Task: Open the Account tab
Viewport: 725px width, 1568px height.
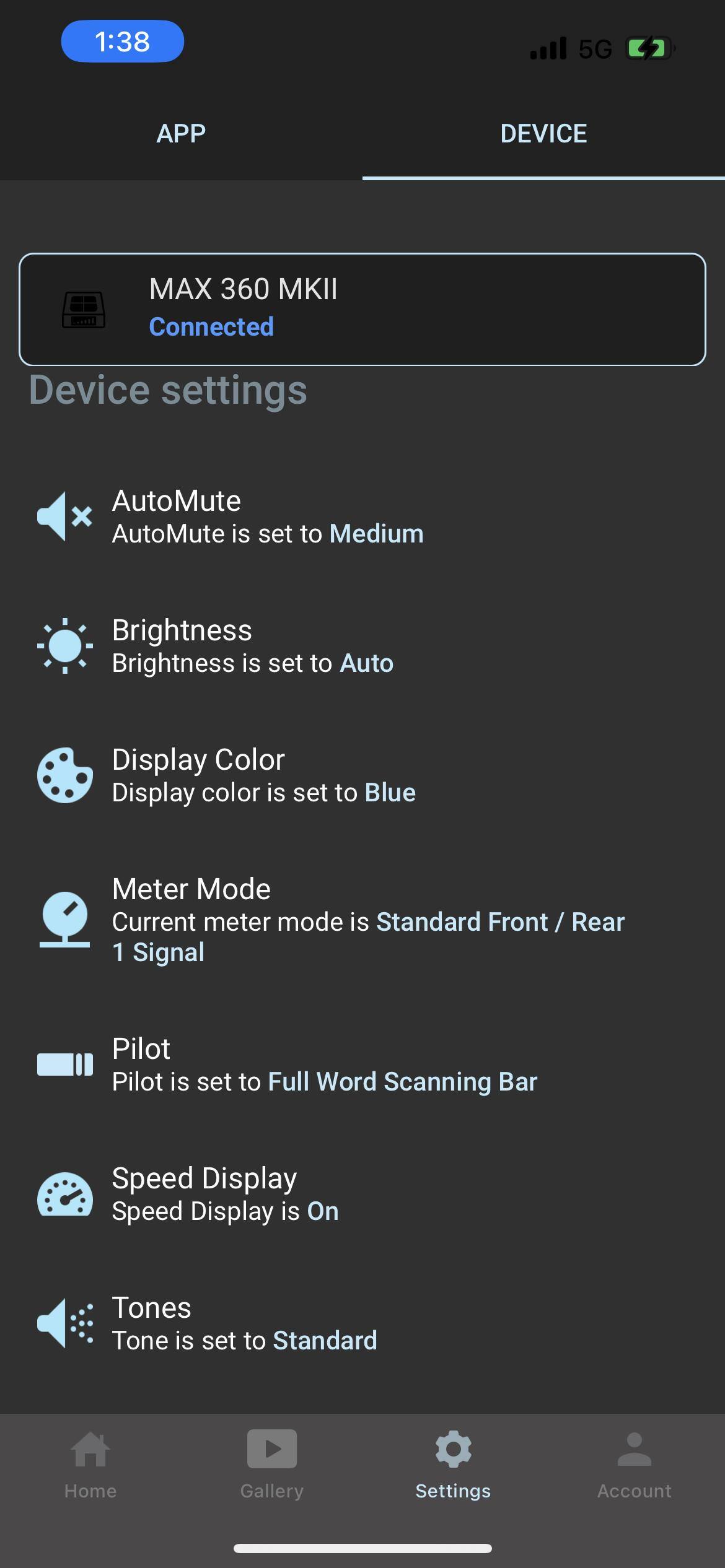Action: (634, 1465)
